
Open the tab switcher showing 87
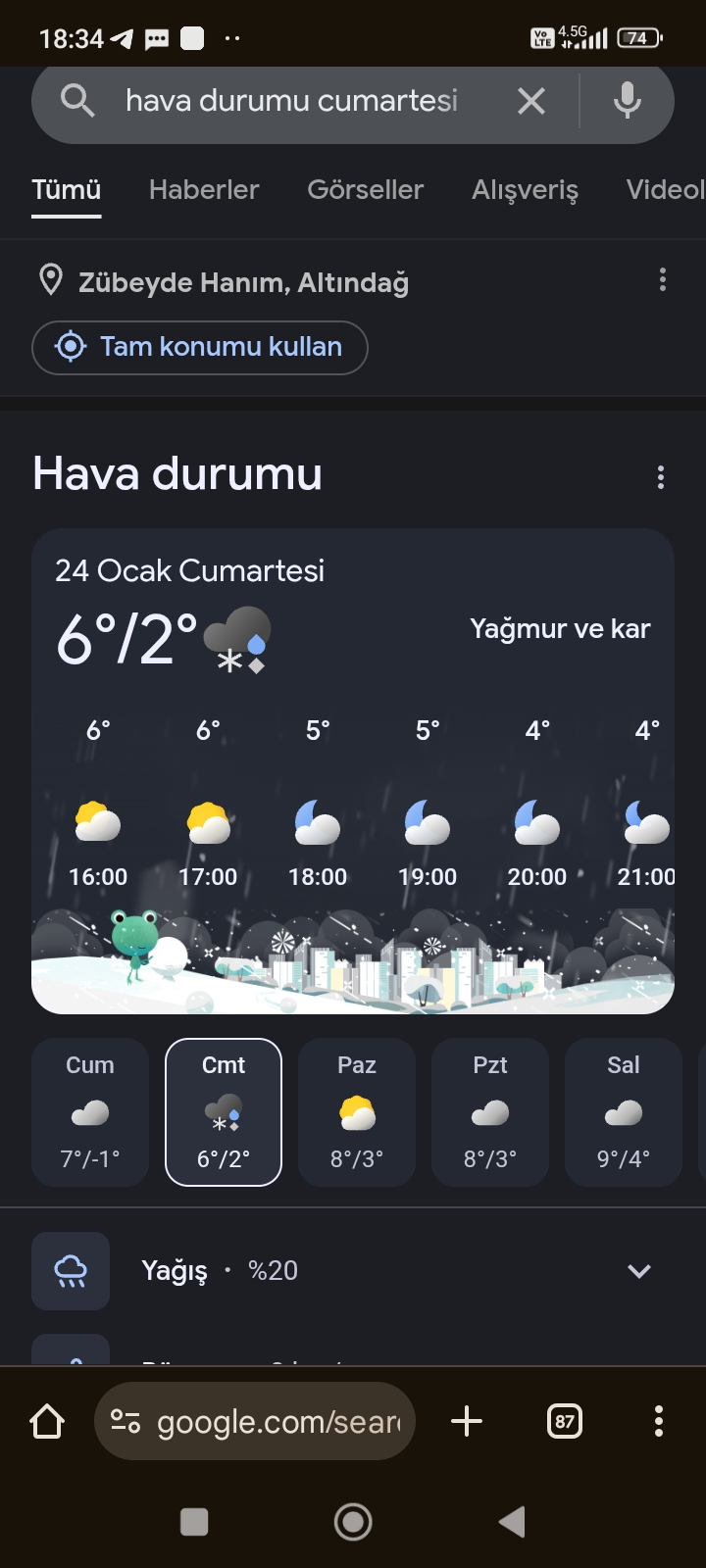[x=565, y=1421]
